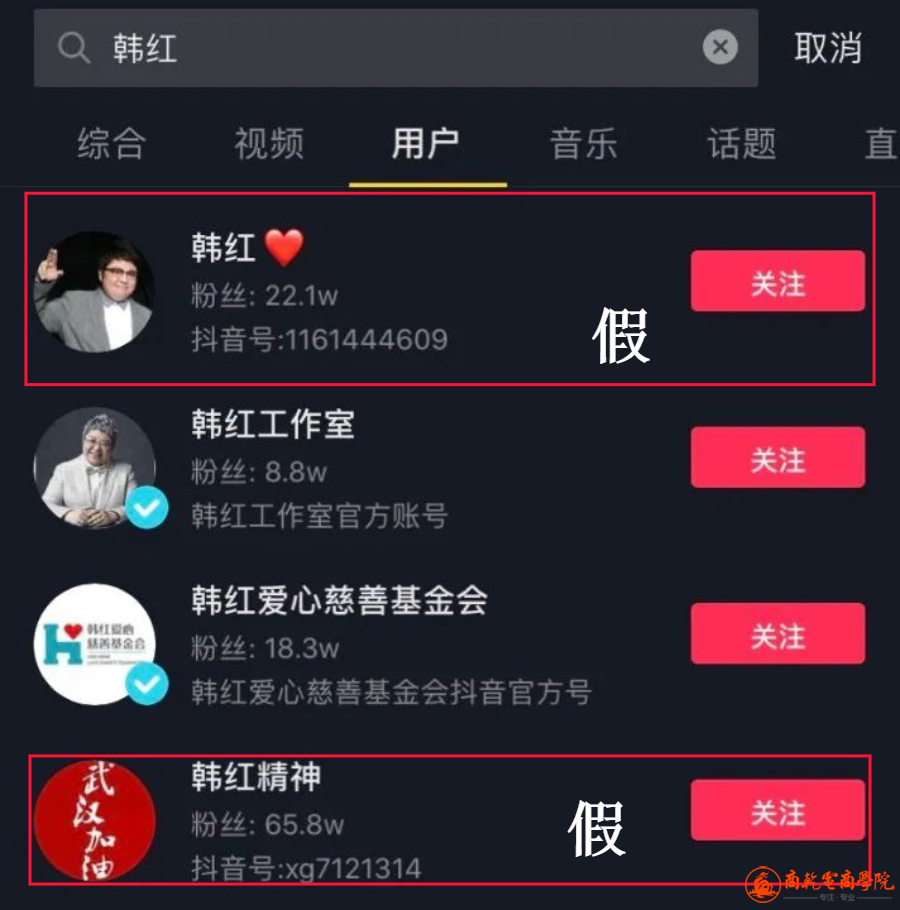Tap the search box containing 韩红
900x910 pixels.
coord(380,48)
